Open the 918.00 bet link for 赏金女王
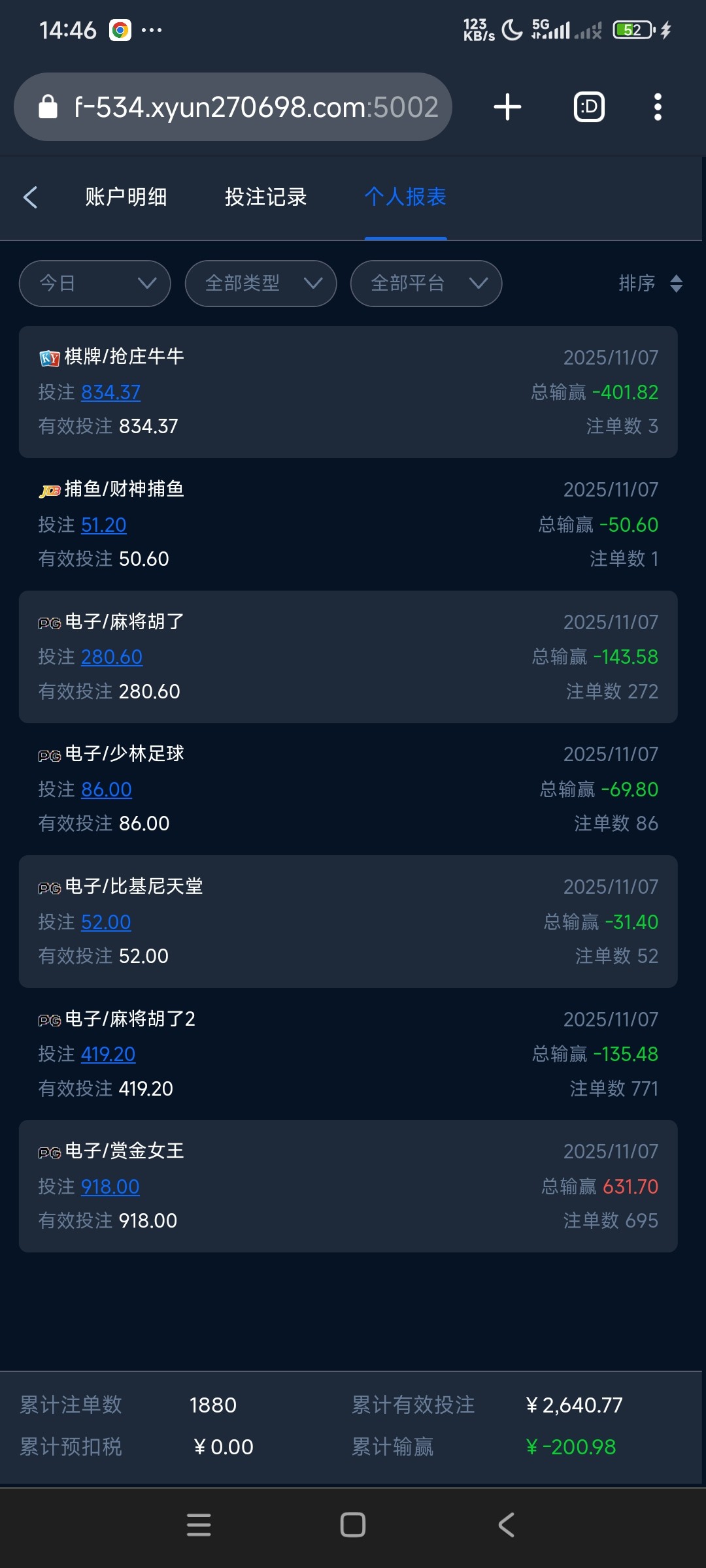Screen dimensions: 706x1568 (x=110, y=1186)
